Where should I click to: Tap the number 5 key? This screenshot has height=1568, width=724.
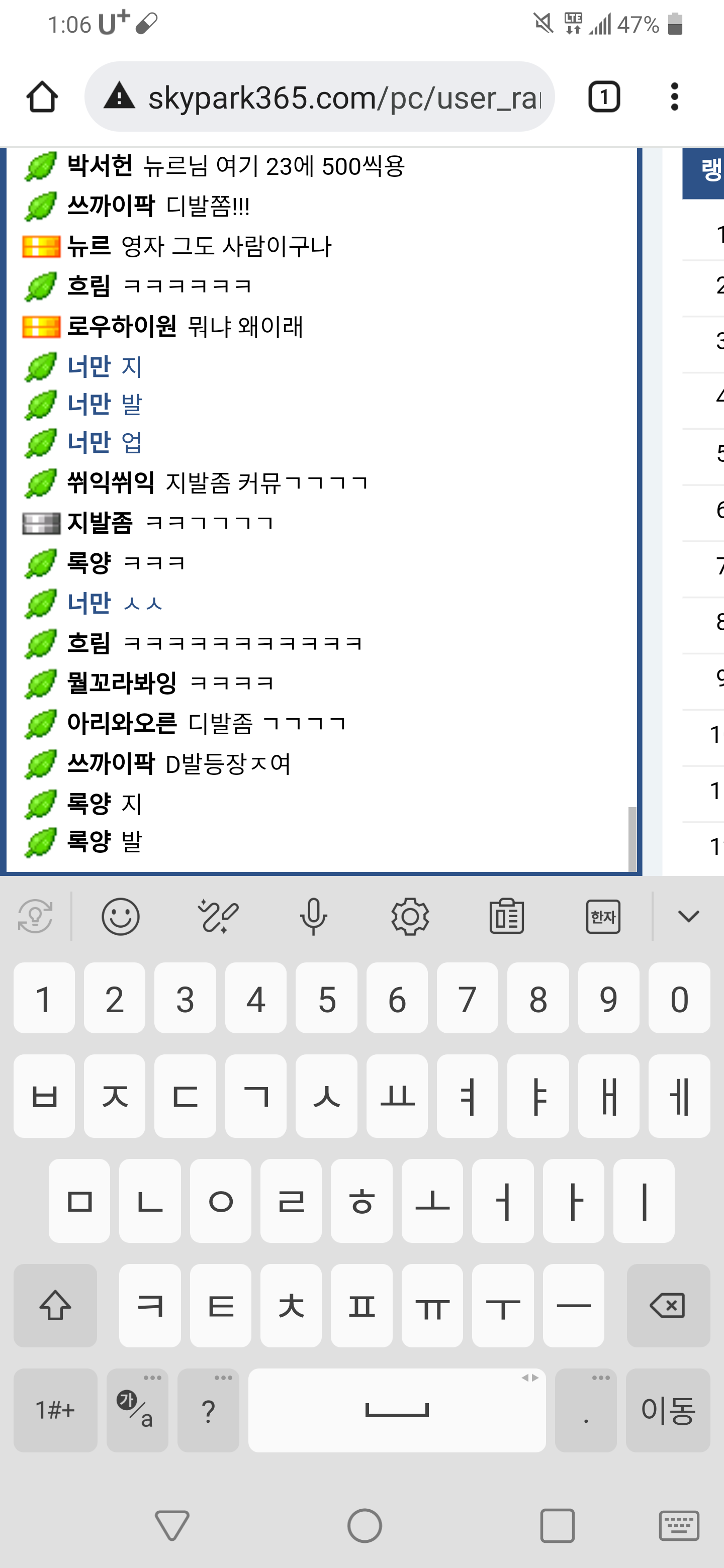[x=326, y=998]
